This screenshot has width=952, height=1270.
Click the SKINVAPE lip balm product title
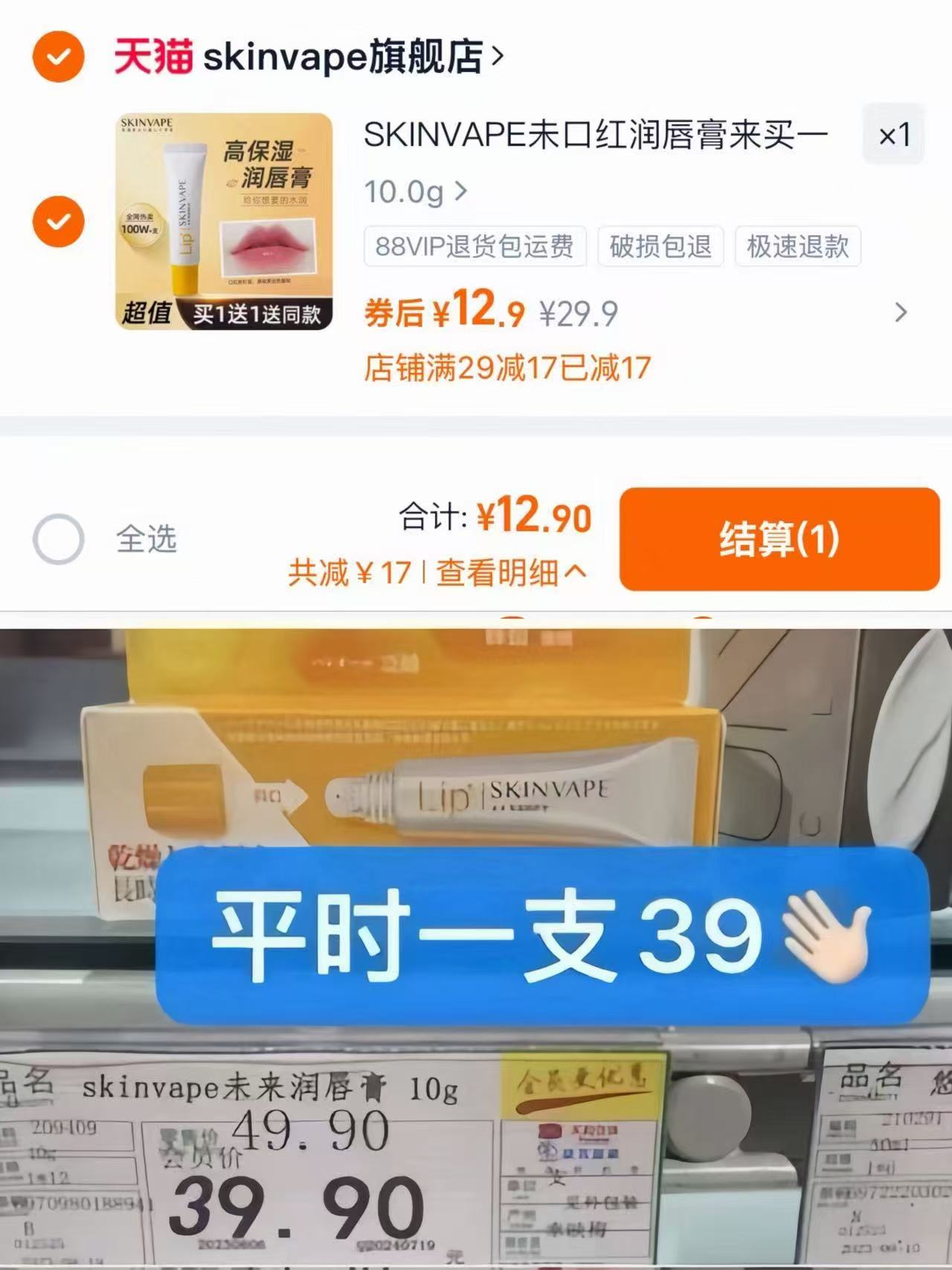(595, 132)
